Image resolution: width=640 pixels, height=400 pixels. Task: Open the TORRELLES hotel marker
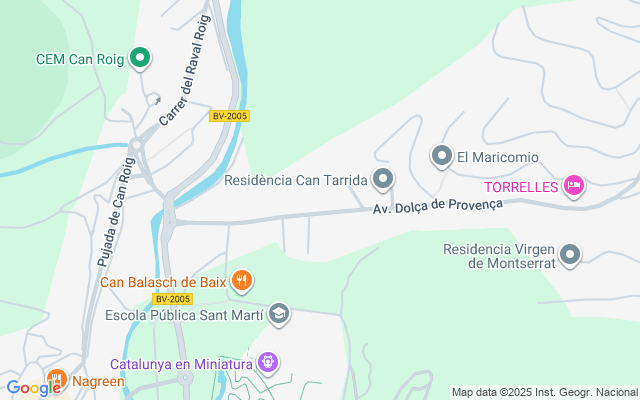click(x=574, y=185)
